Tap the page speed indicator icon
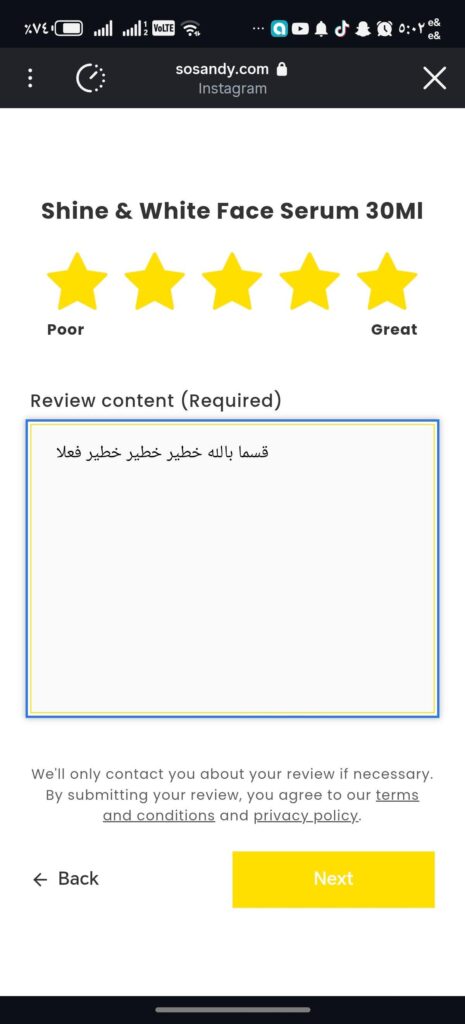Viewport: 465px width, 1024px height. pyautogui.click(x=91, y=78)
